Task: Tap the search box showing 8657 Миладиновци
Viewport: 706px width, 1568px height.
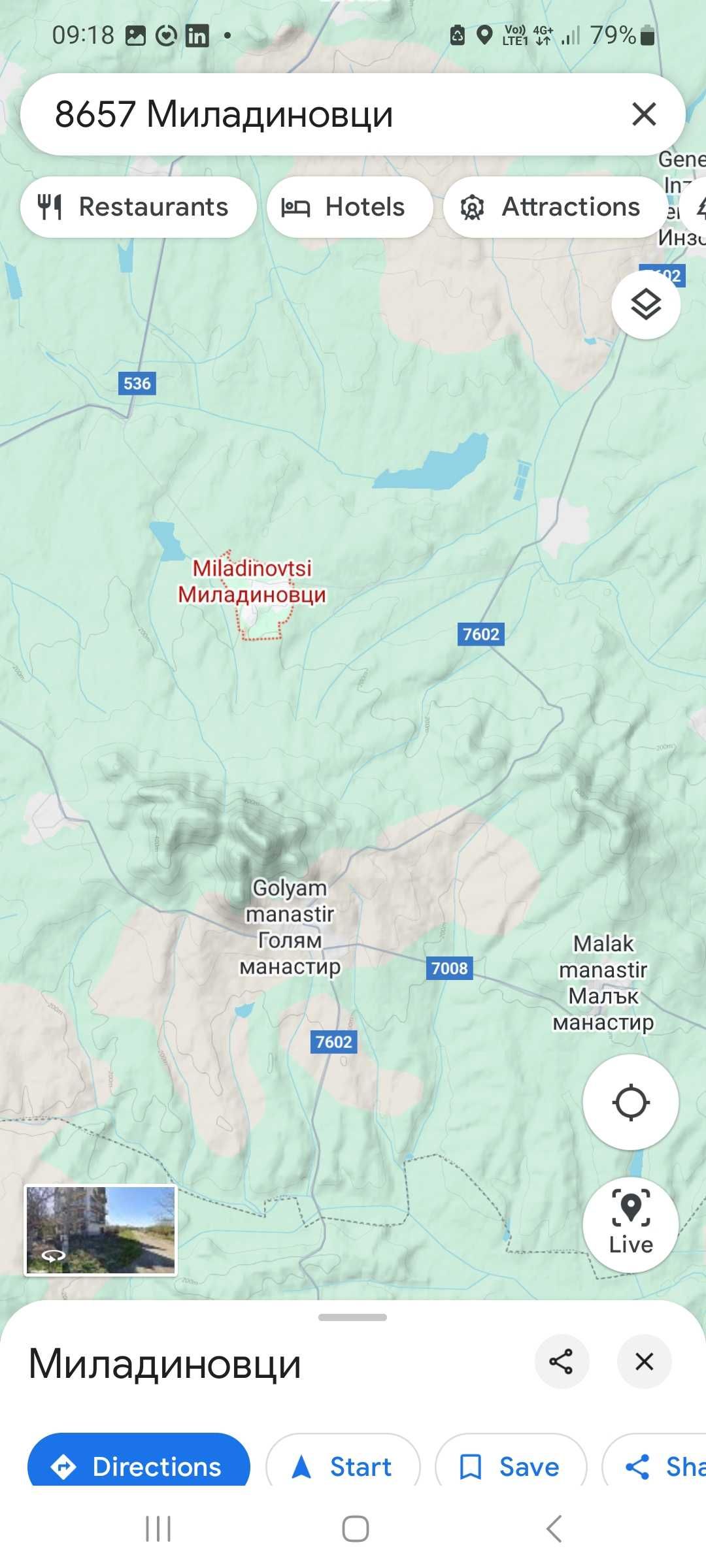Action: (314, 114)
